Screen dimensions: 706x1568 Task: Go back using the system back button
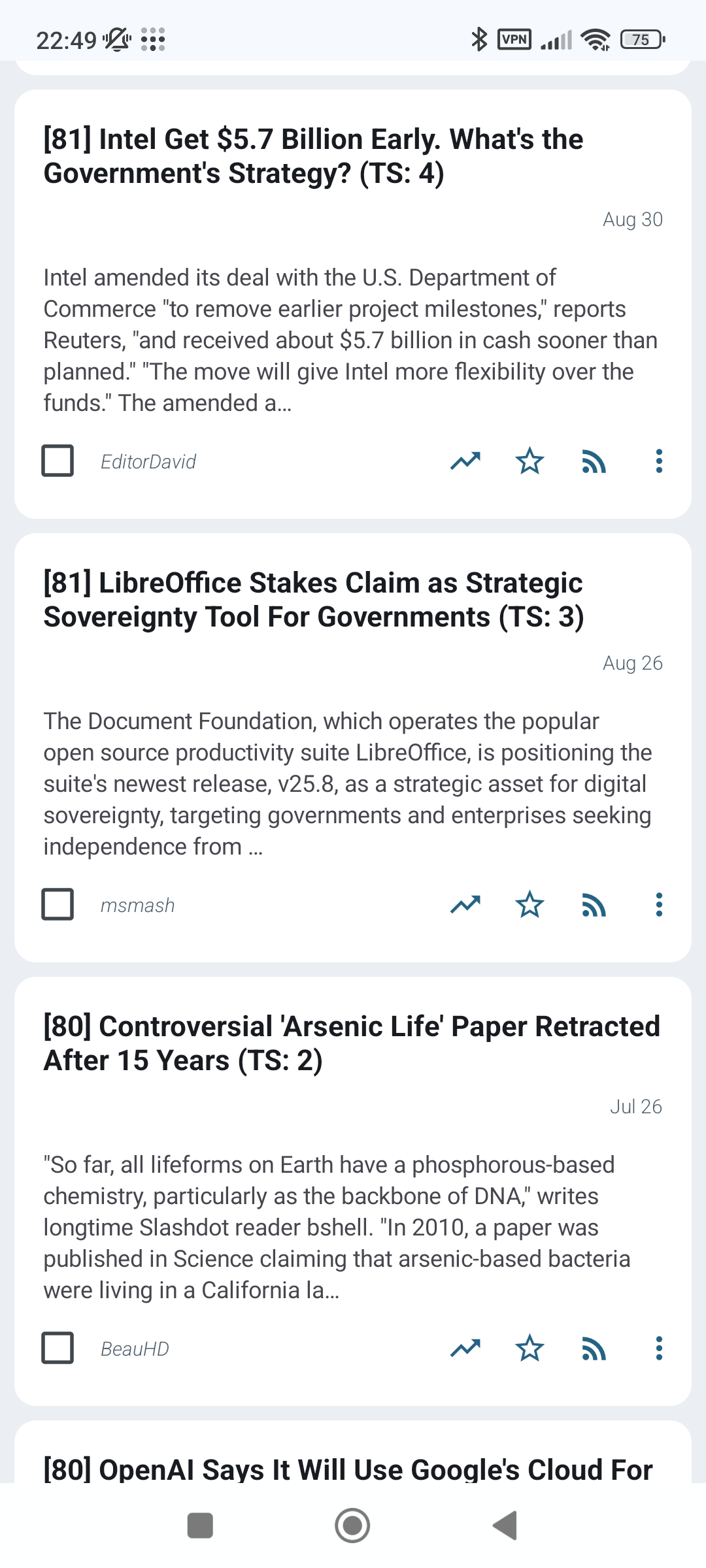(x=505, y=1526)
